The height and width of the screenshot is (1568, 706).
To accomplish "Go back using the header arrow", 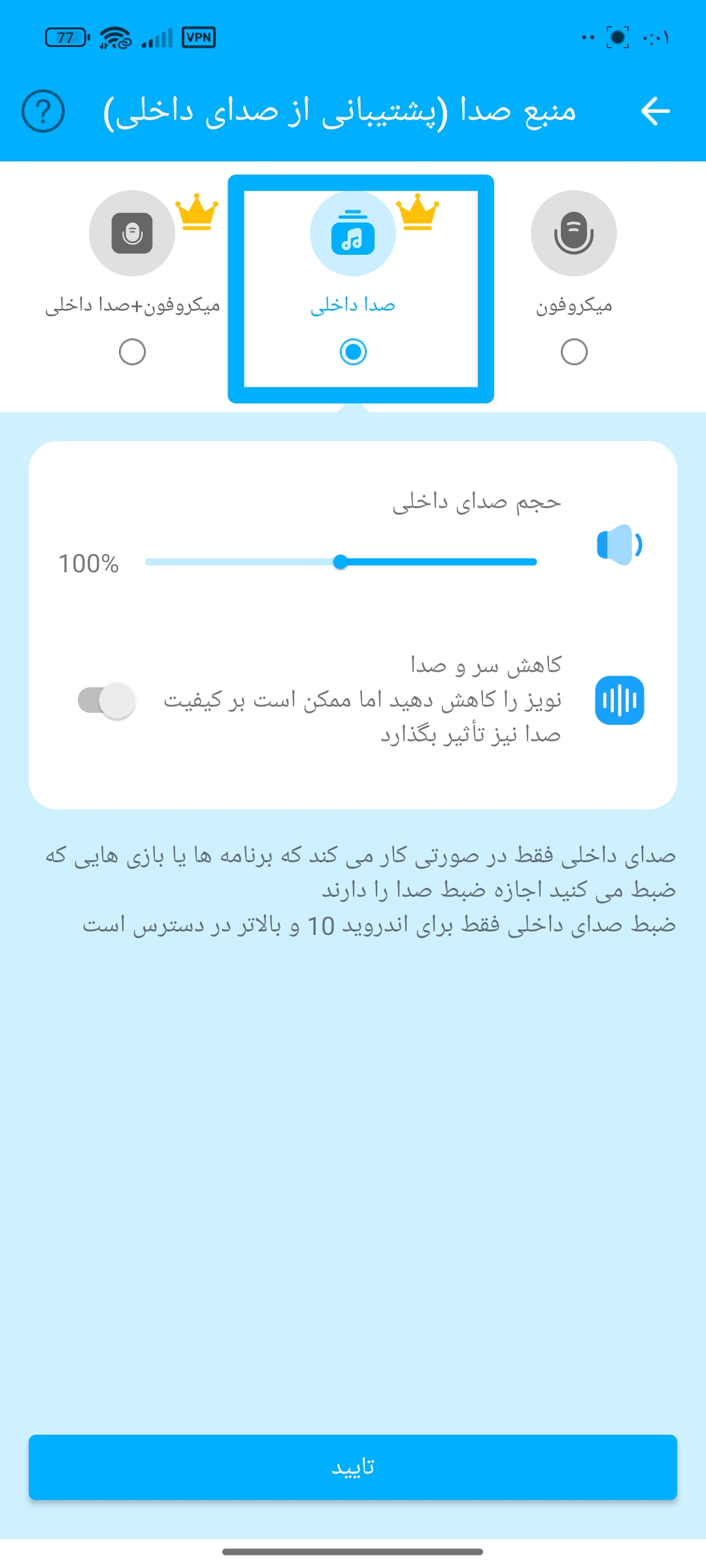I will coord(655,111).
